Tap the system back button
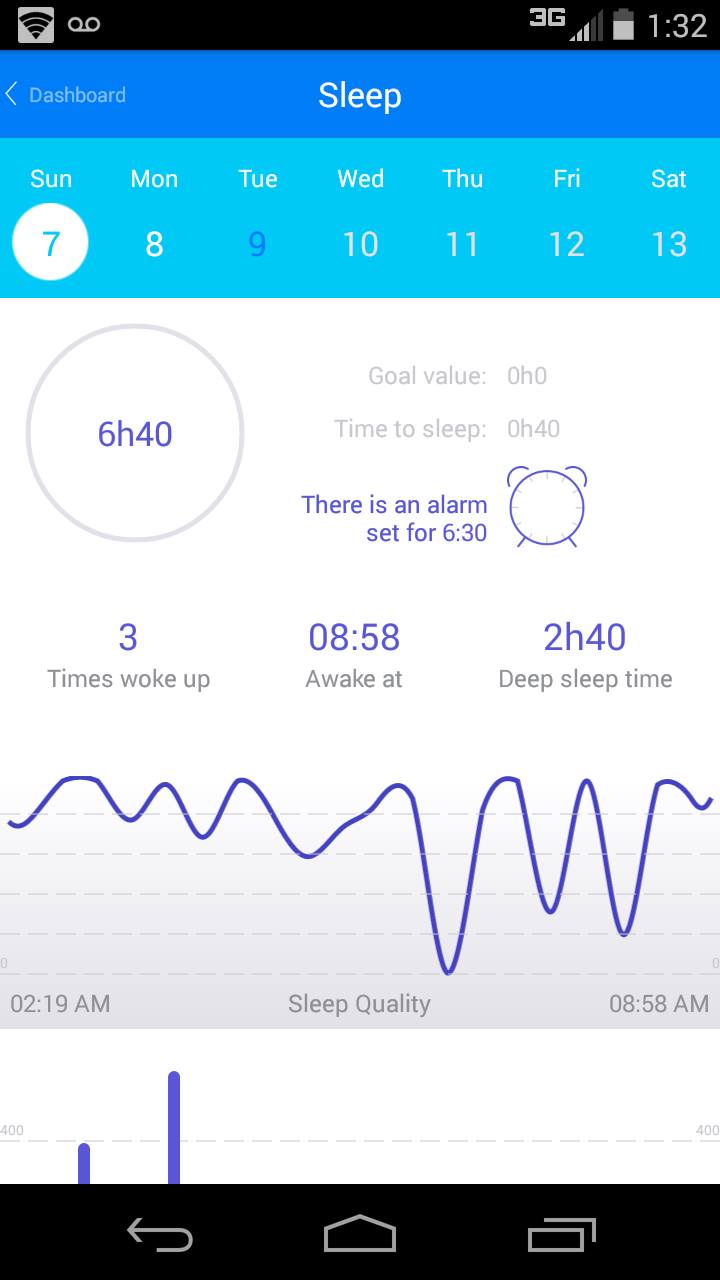Image resolution: width=720 pixels, height=1280 pixels. tap(160, 1234)
